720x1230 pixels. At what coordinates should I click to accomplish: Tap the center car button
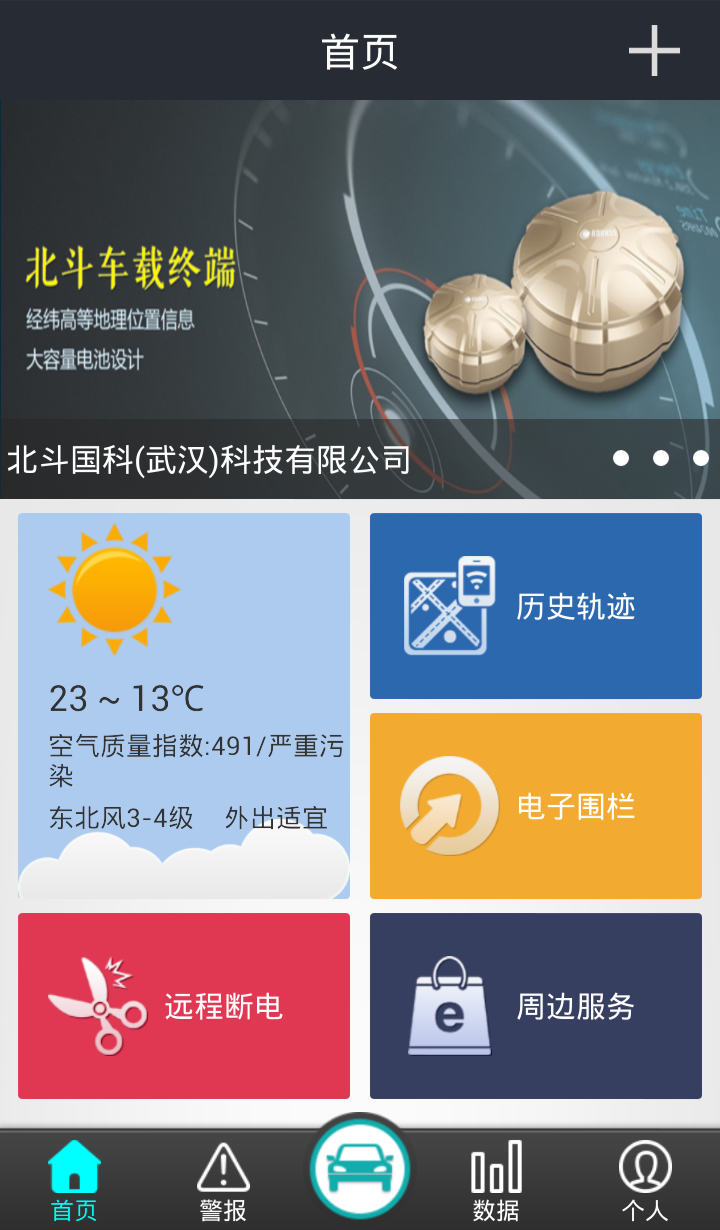click(x=360, y=1167)
